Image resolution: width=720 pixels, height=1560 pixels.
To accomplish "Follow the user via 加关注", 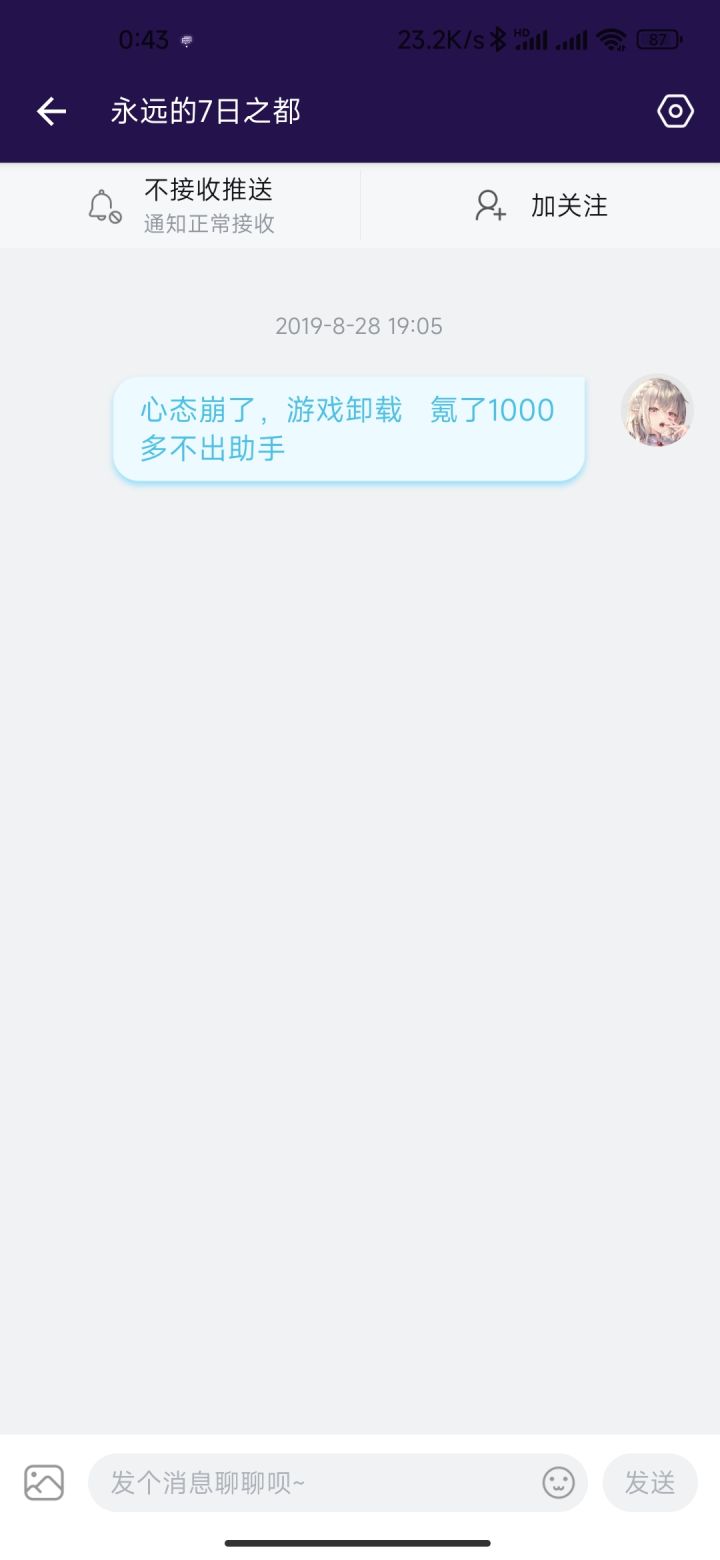I will click(541, 205).
